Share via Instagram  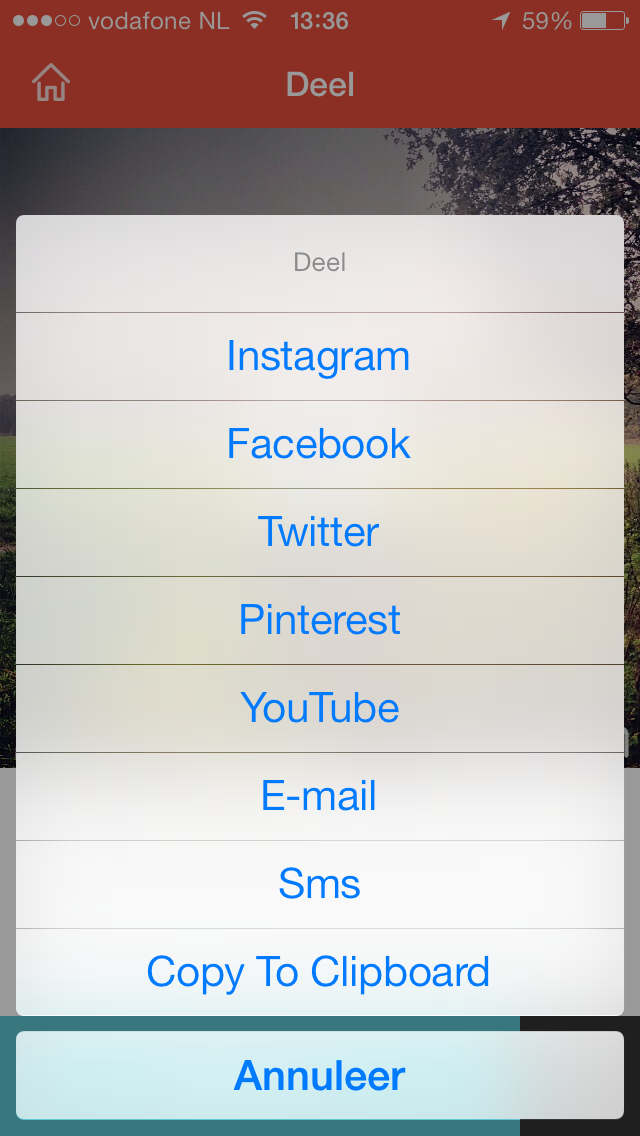tap(320, 356)
